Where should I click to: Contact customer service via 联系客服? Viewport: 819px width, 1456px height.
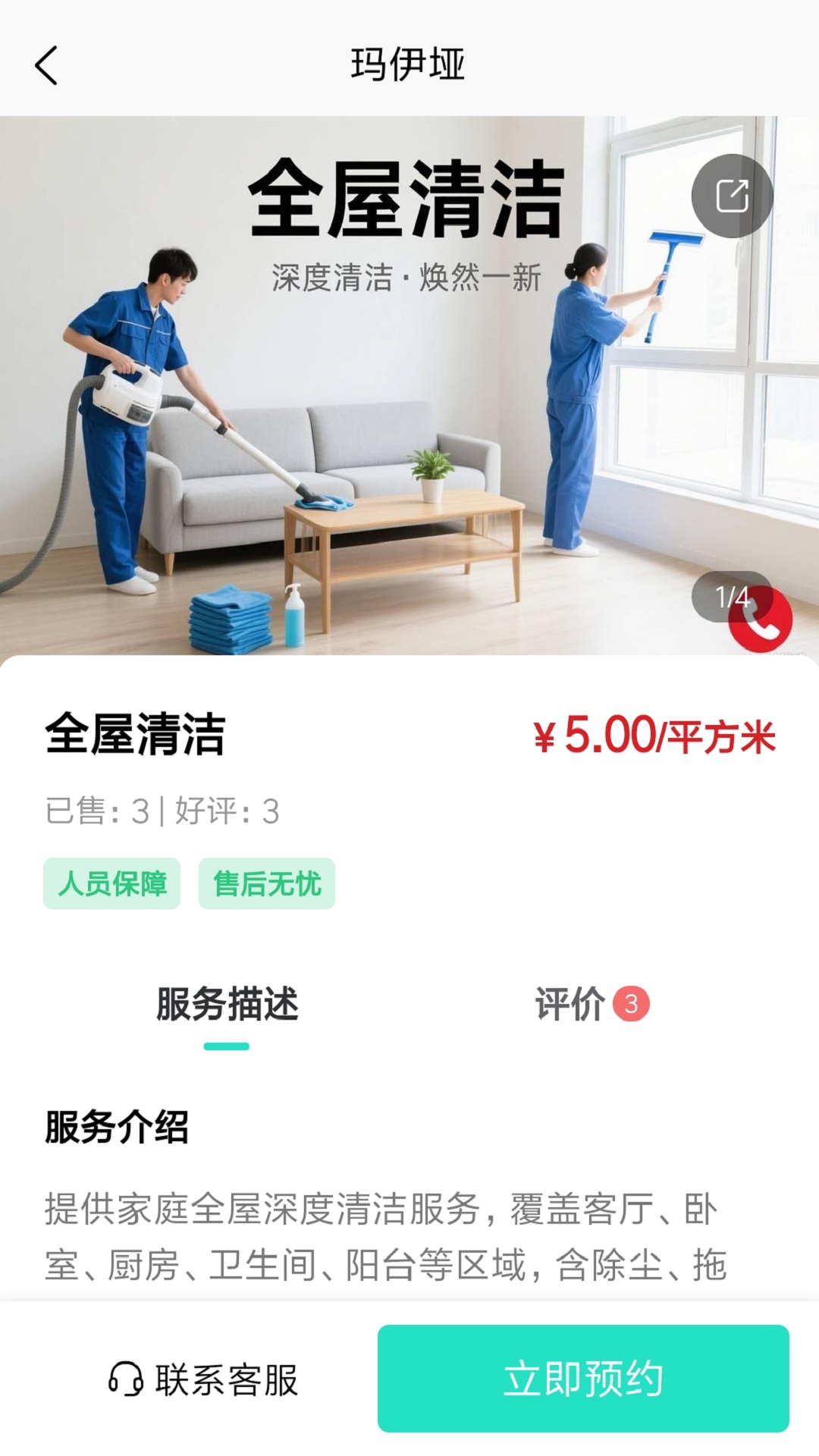(x=203, y=1379)
